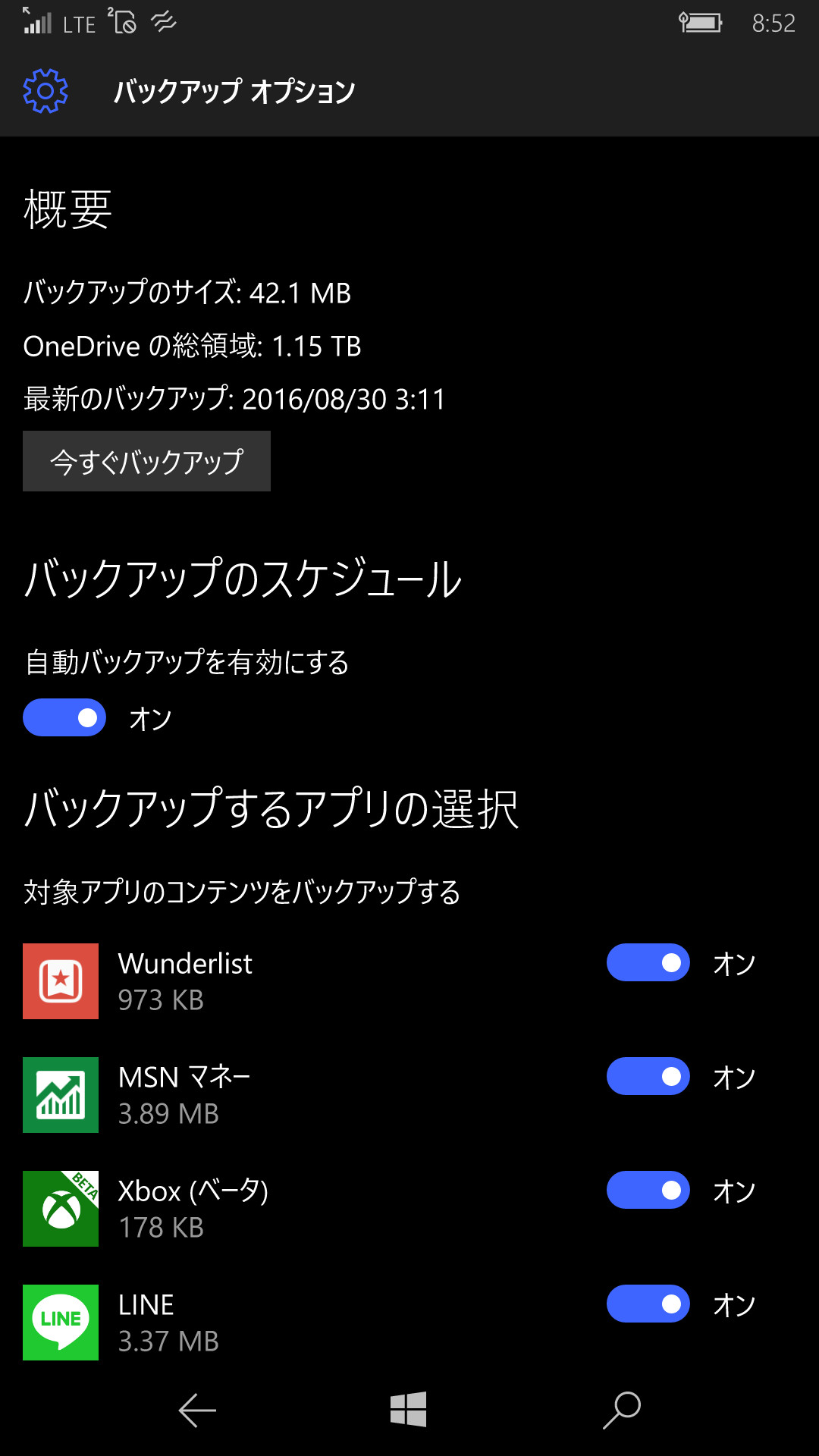Image resolution: width=819 pixels, height=1456 pixels.
Task: Select the MSN マネー app icon
Action: (x=61, y=1095)
